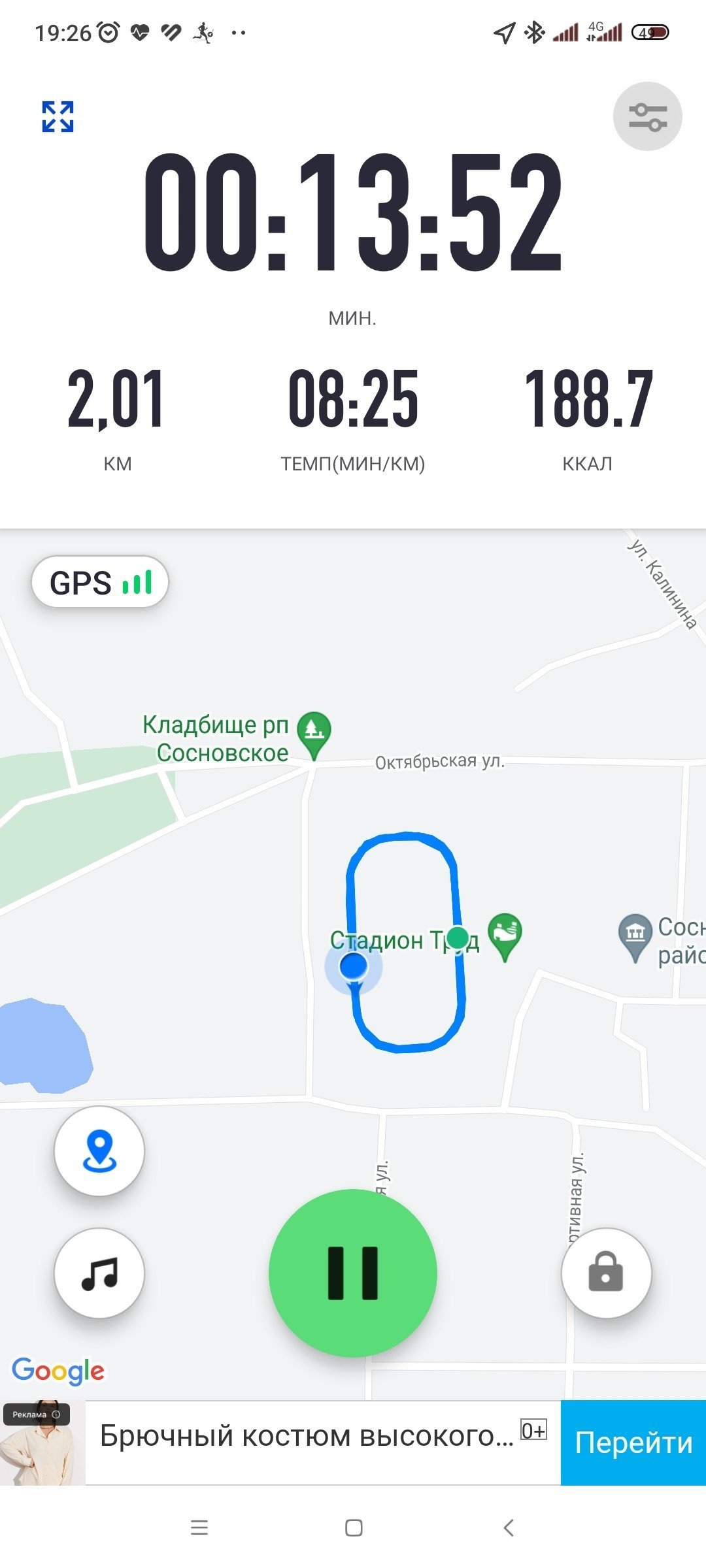Viewport: 706px width, 1568px height.
Task: Lock the screen with the padlock button
Action: (x=606, y=1273)
